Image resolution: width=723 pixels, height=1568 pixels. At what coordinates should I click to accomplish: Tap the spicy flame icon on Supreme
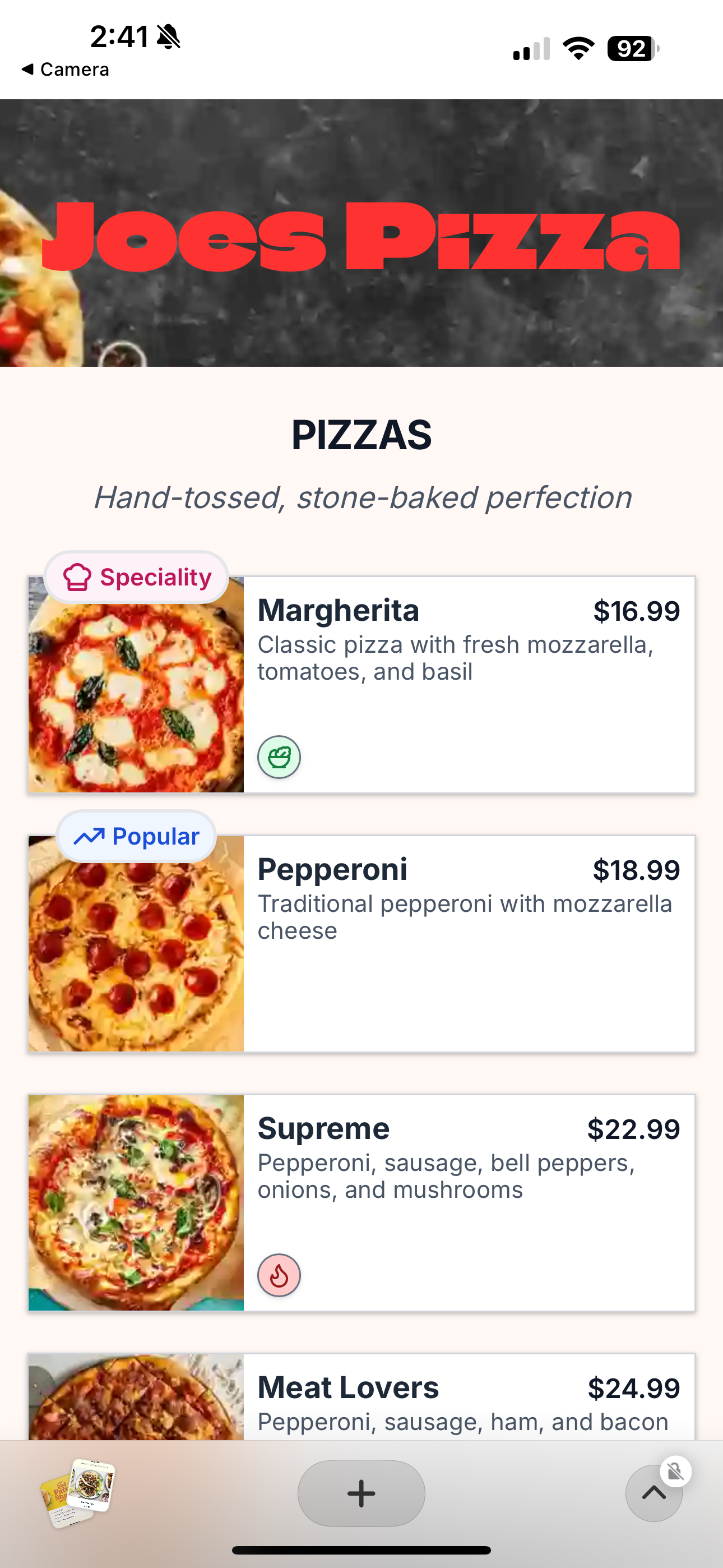[x=279, y=1275]
